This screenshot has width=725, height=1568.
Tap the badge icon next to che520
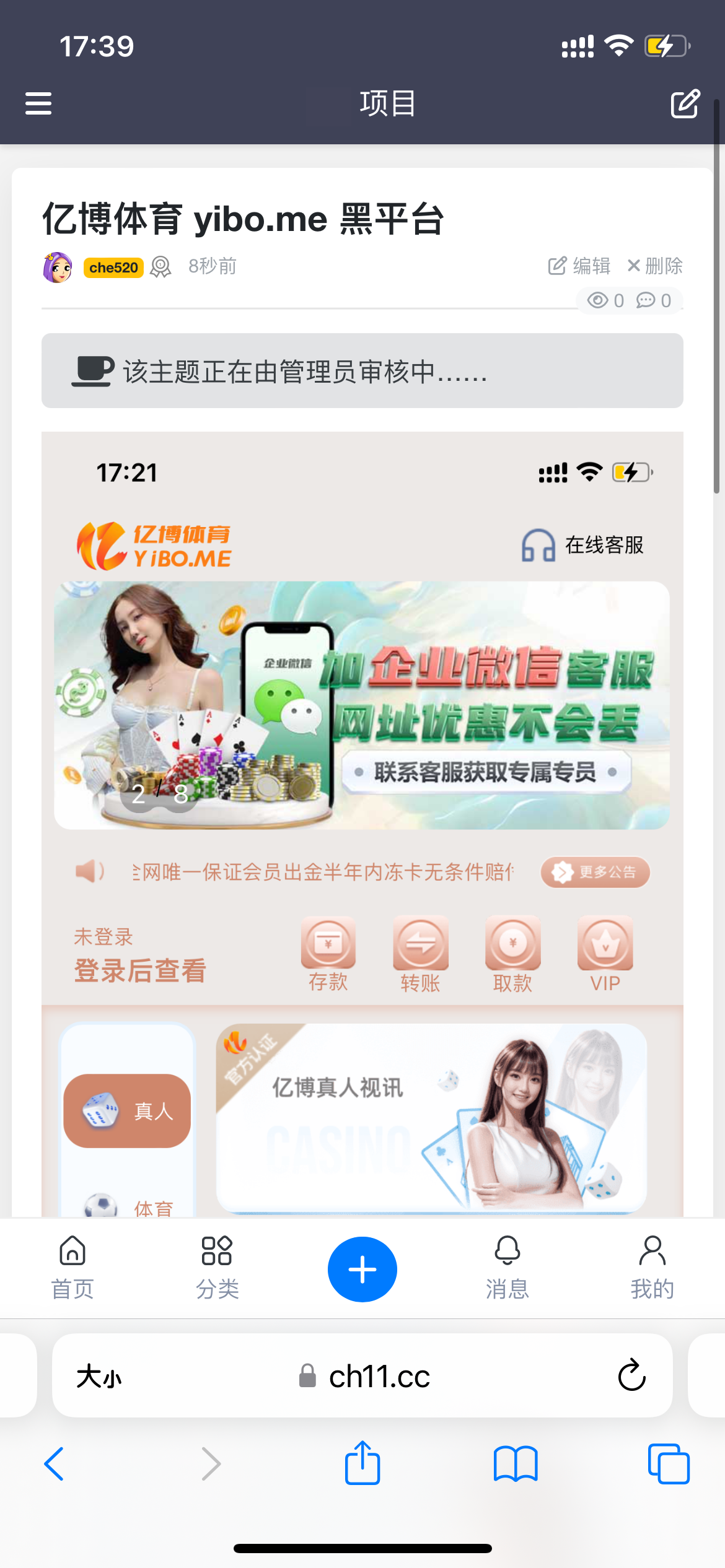[x=160, y=266]
